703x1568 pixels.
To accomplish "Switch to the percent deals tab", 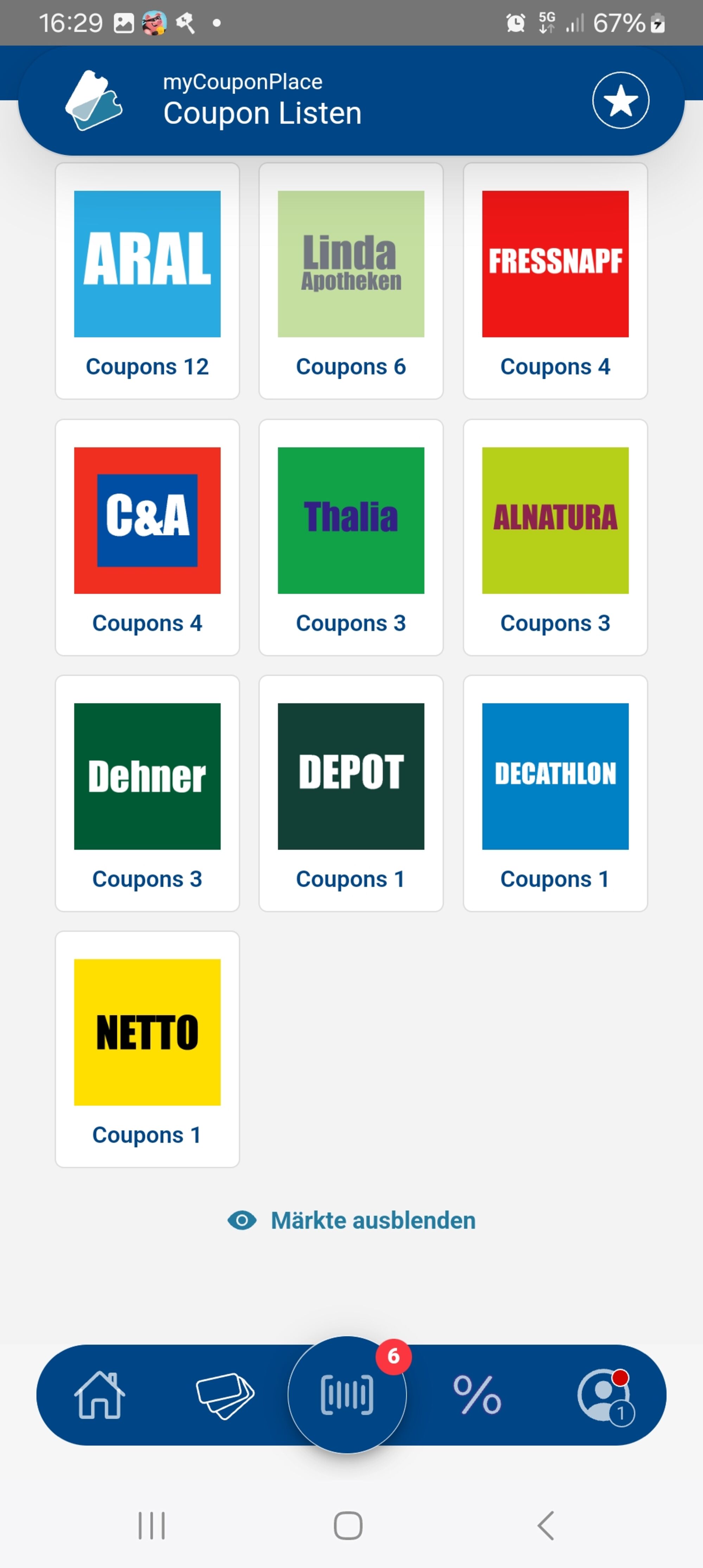I will point(477,1395).
